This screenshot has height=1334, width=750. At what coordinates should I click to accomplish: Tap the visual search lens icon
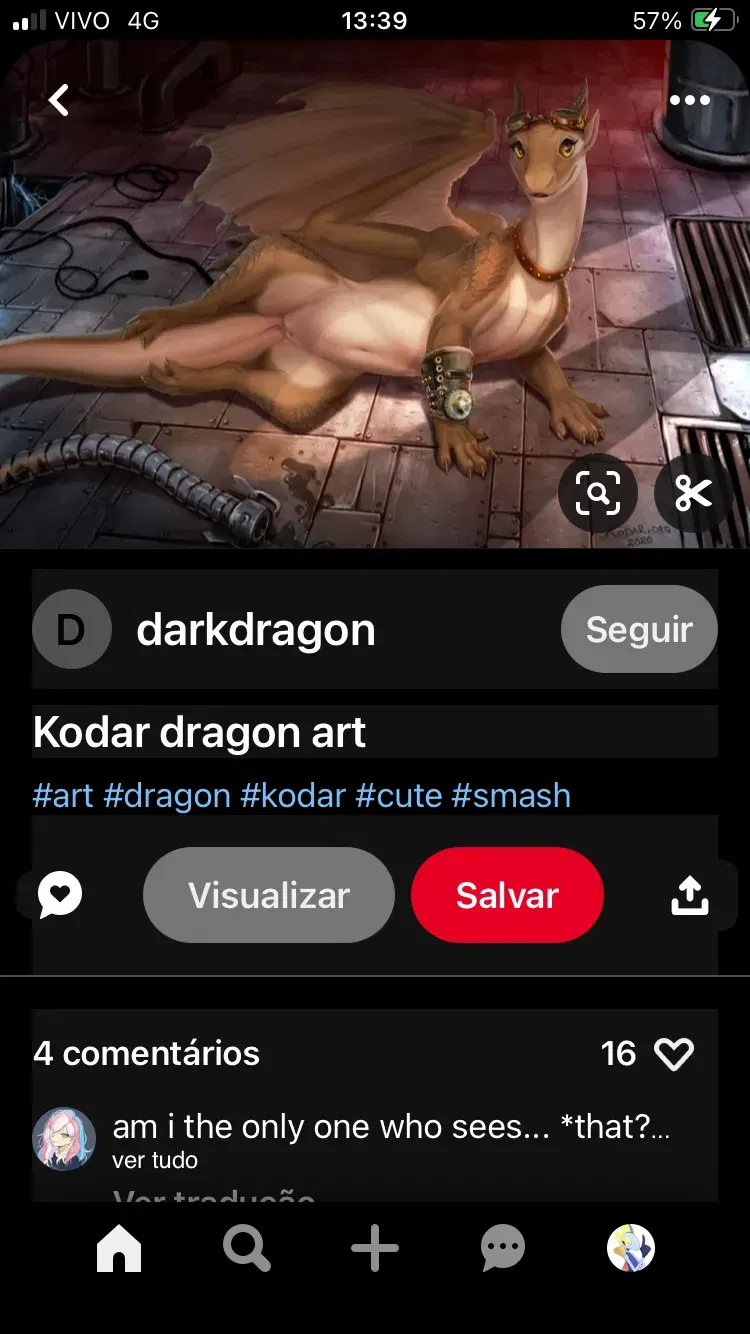(x=597, y=493)
